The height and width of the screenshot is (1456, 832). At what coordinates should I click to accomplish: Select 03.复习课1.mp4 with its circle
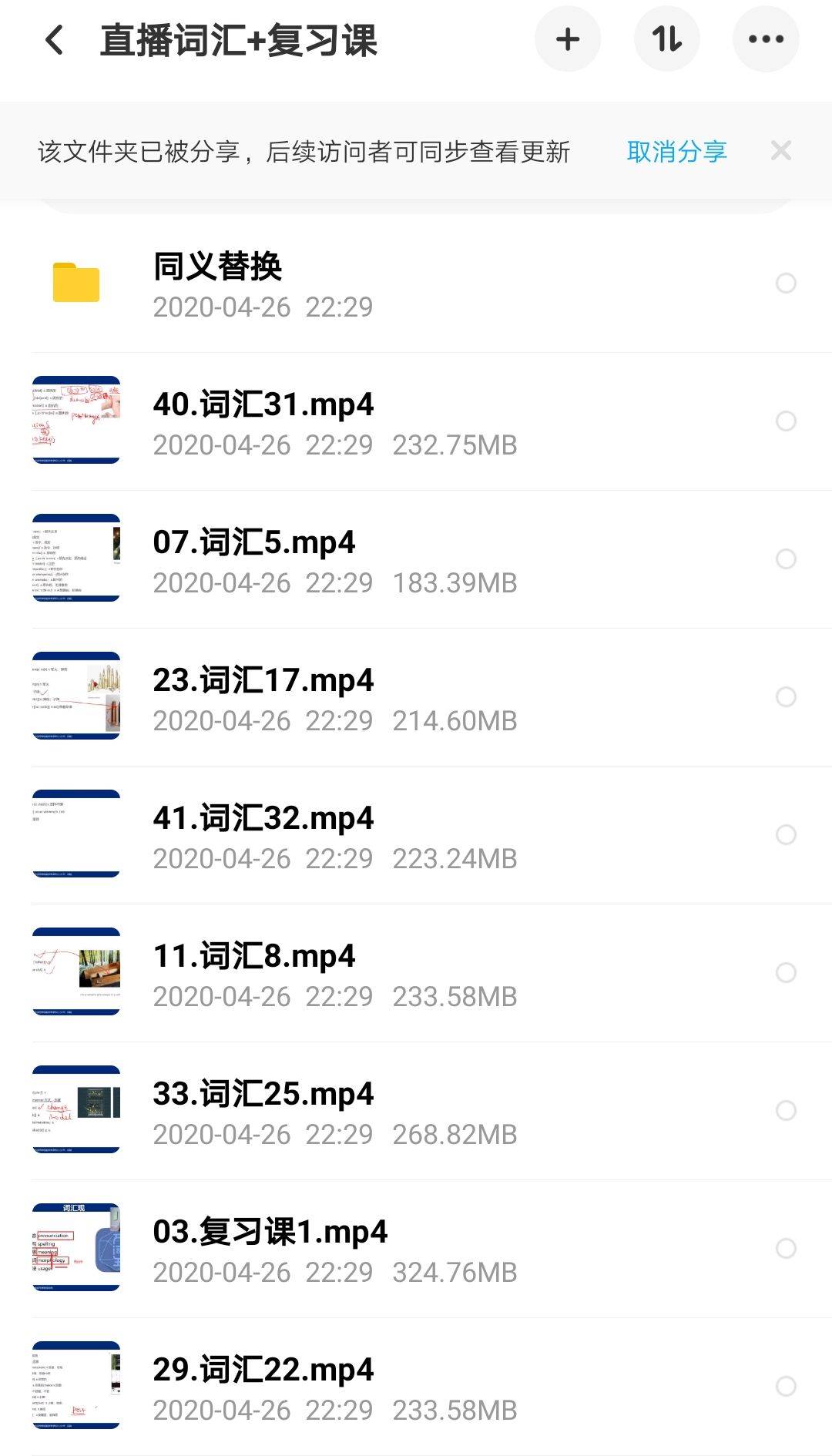(786, 1249)
